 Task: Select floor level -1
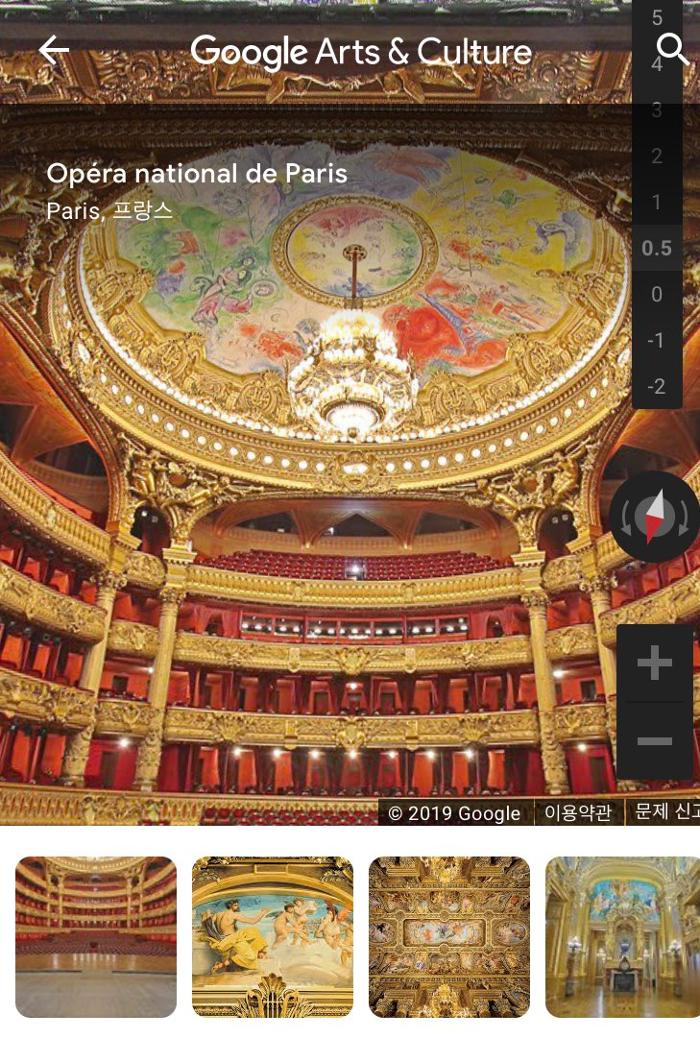click(x=657, y=340)
